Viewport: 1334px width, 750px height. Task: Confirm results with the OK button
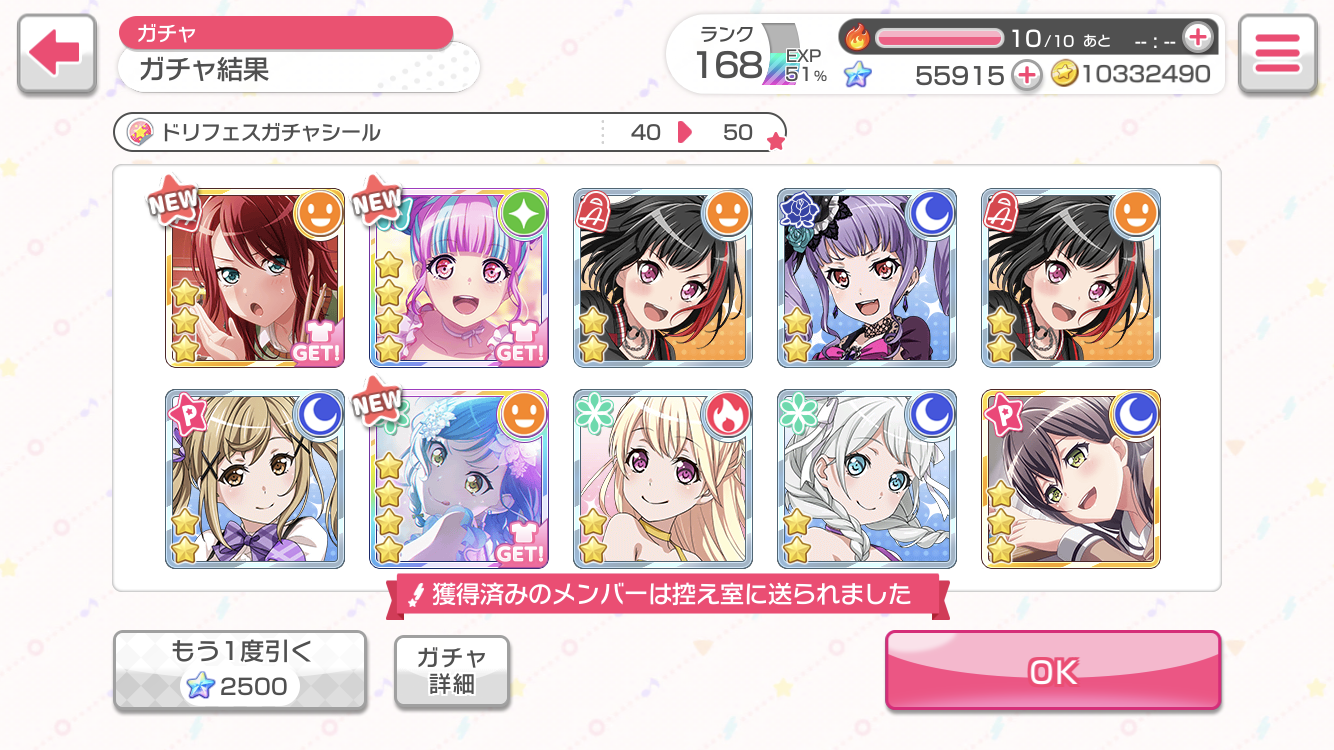click(x=1052, y=671)
